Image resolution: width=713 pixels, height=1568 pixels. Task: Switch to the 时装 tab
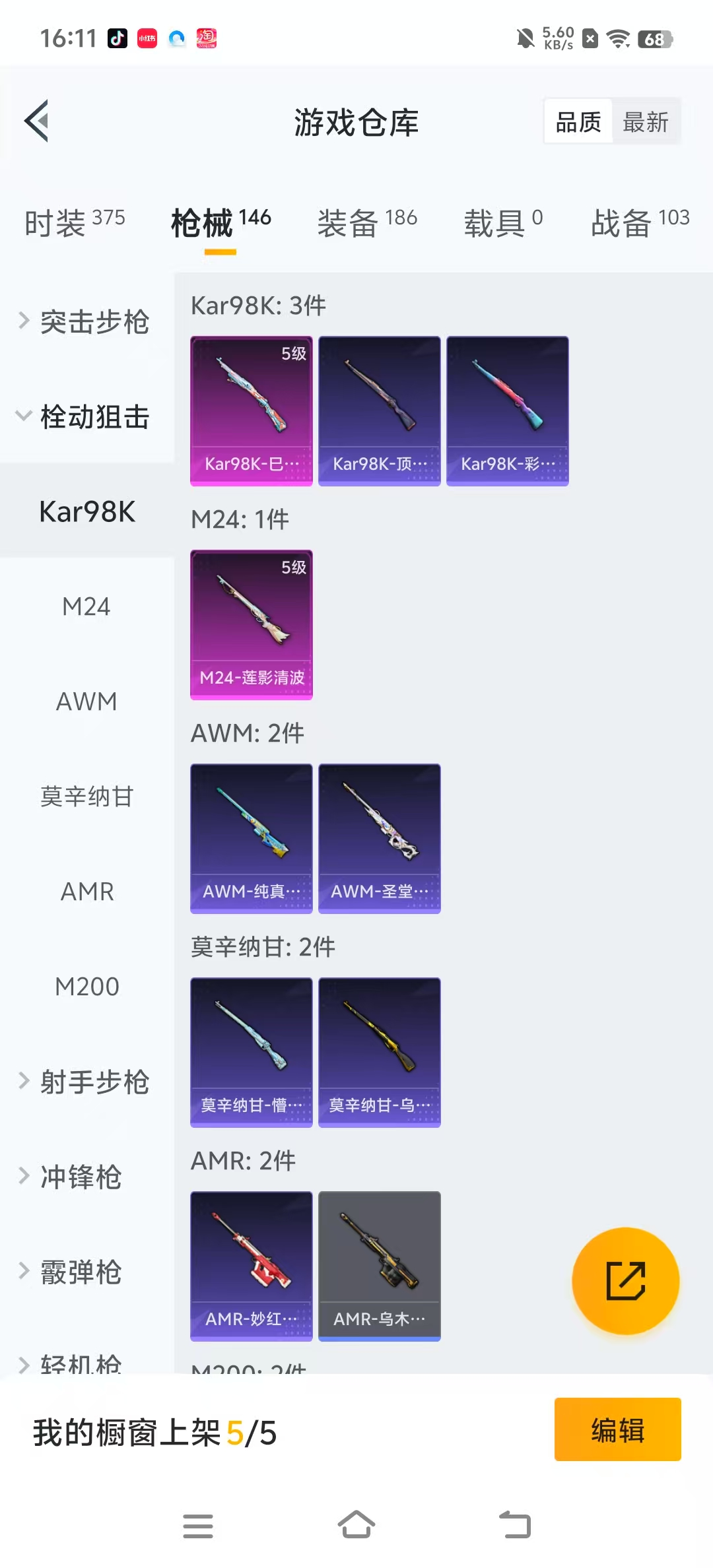tap(74, 222)
